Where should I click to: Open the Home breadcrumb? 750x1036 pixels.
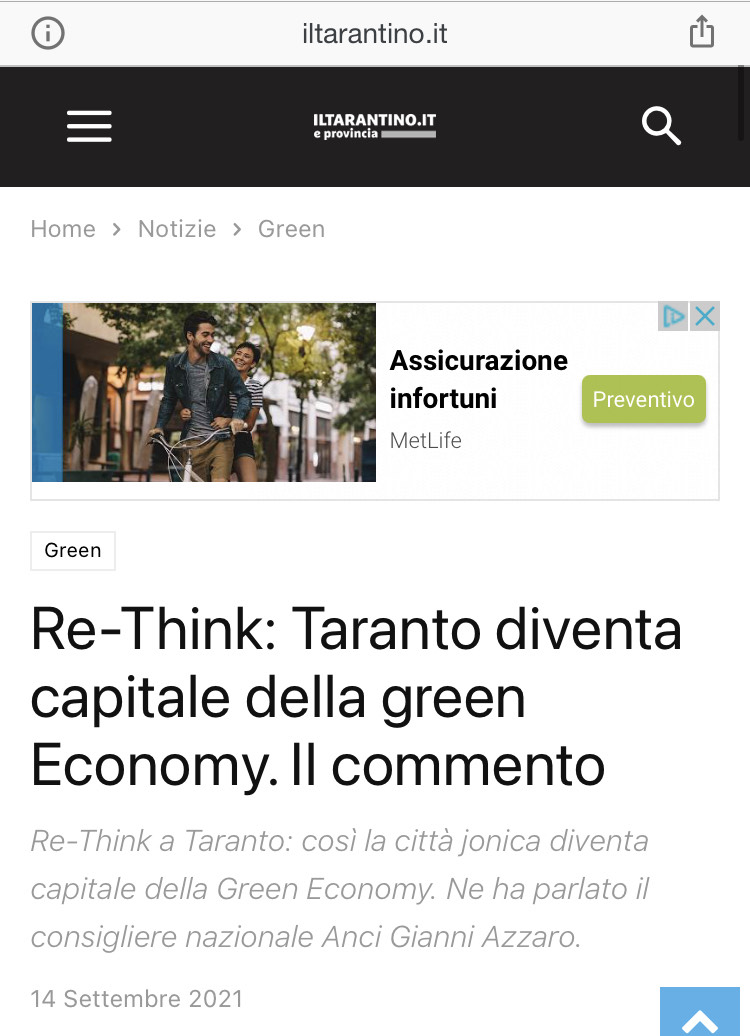[x=63, y=229]
